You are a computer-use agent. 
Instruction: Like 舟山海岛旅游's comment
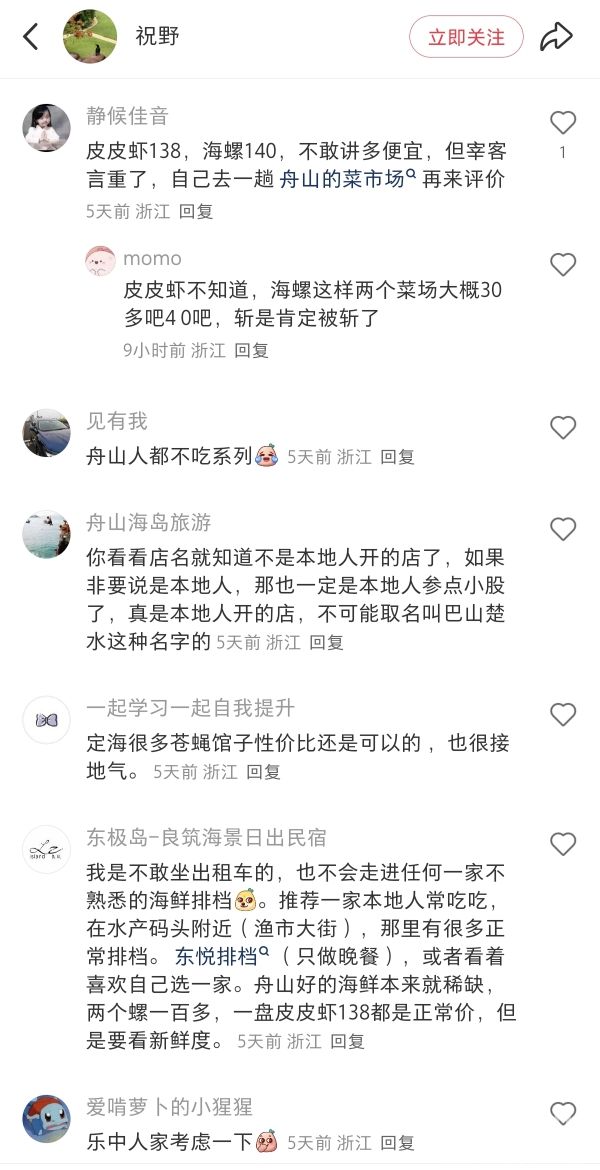pos(563,529)
